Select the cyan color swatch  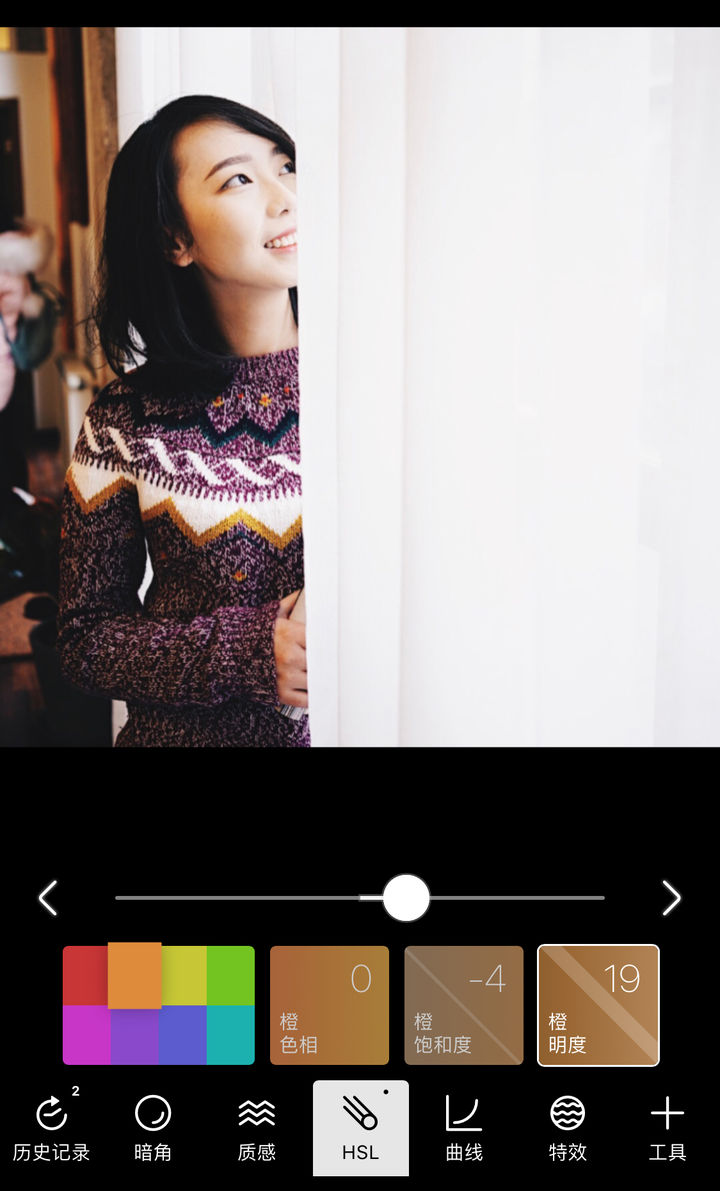(x=231, y=1035)
